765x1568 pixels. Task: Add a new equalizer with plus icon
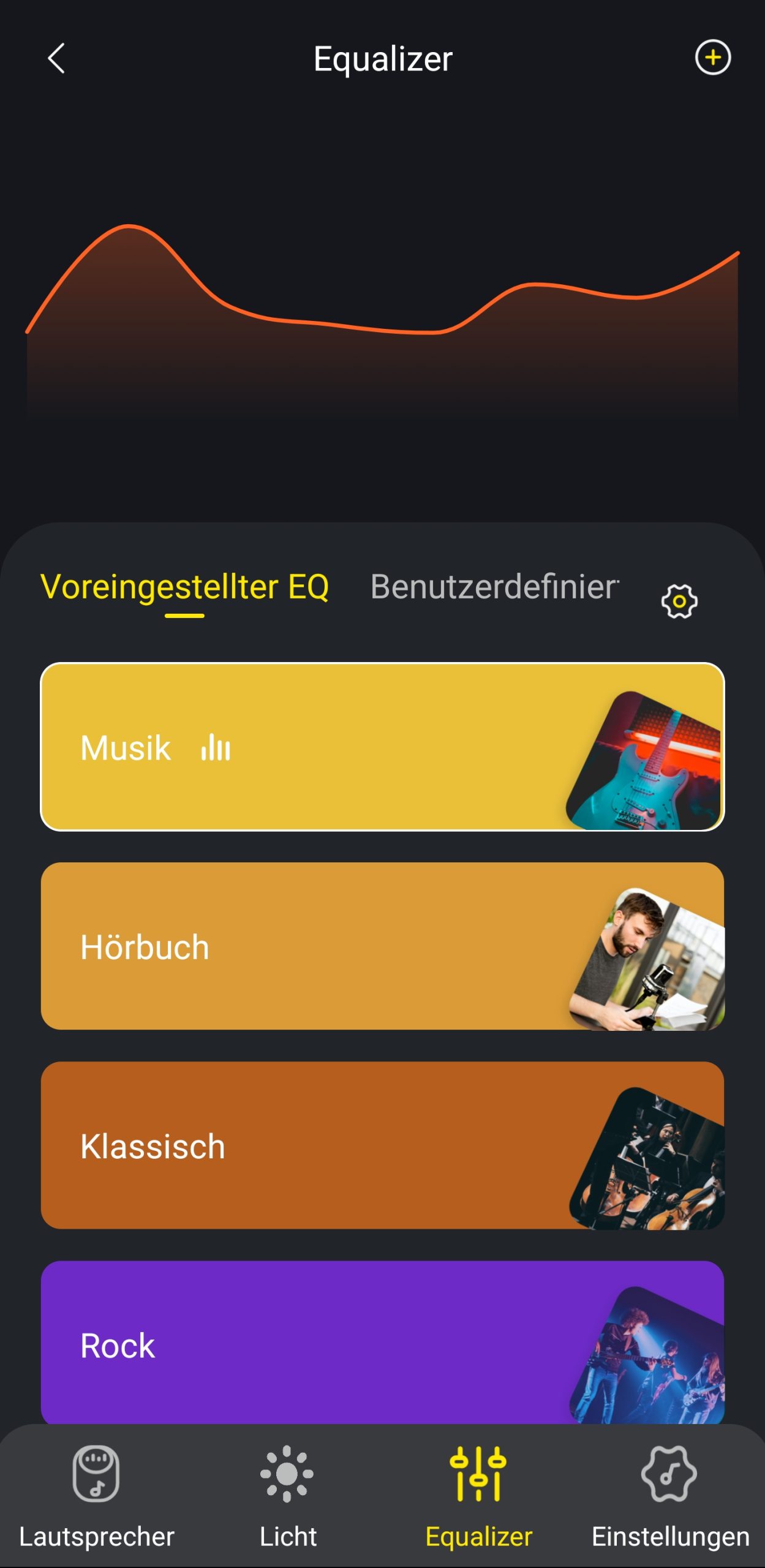click(x=712, y=58)
